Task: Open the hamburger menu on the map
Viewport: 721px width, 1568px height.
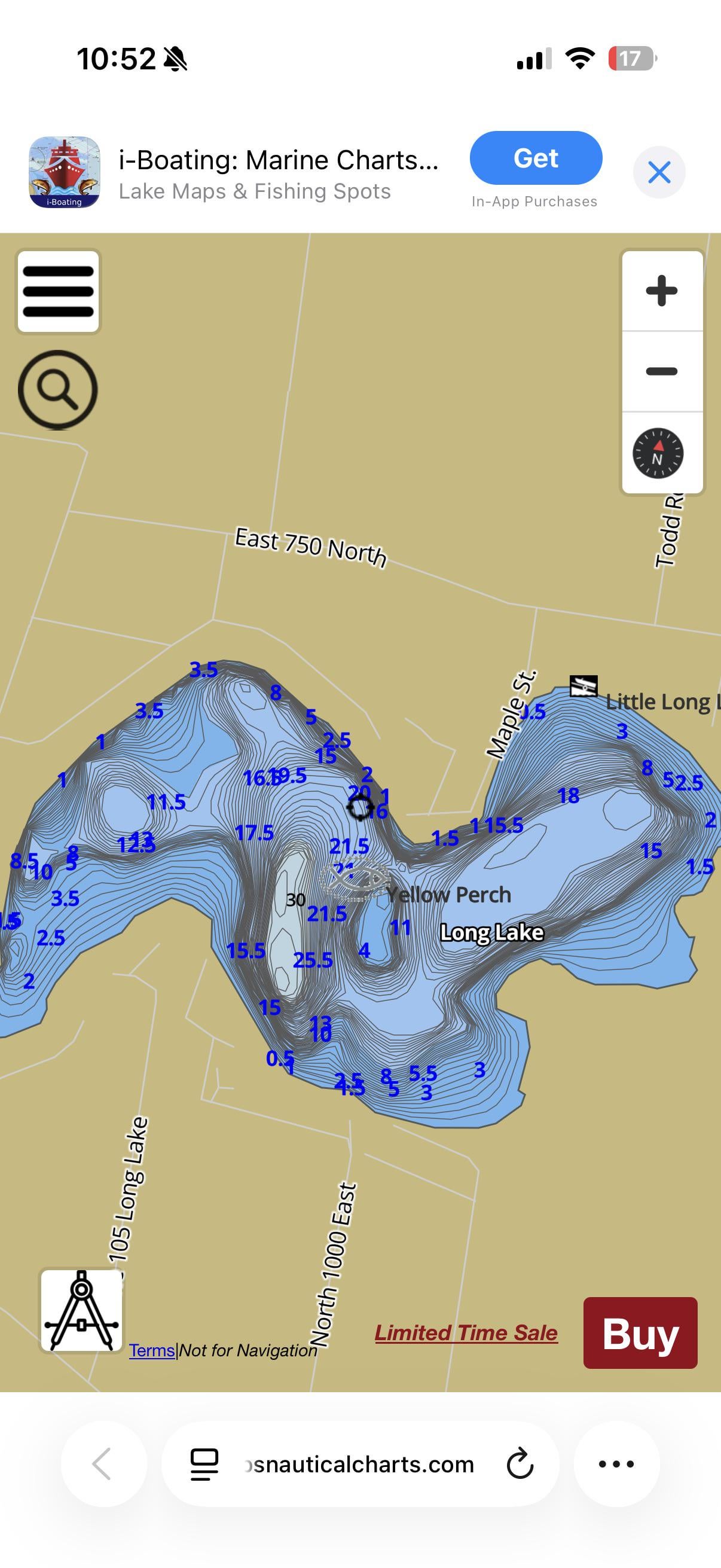Action: (x=59, y=292)
